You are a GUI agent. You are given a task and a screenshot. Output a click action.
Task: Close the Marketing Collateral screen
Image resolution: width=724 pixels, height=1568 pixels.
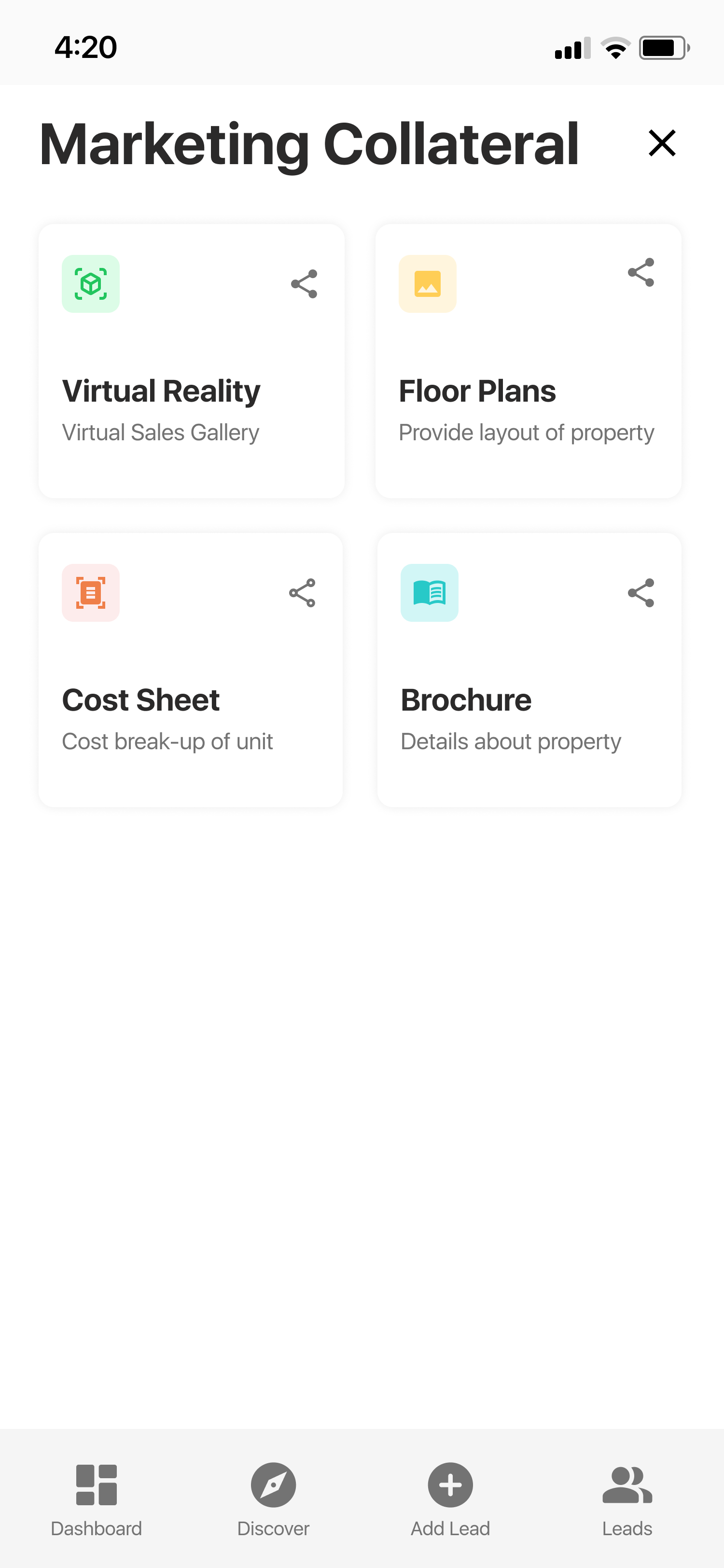click(661, 143)
